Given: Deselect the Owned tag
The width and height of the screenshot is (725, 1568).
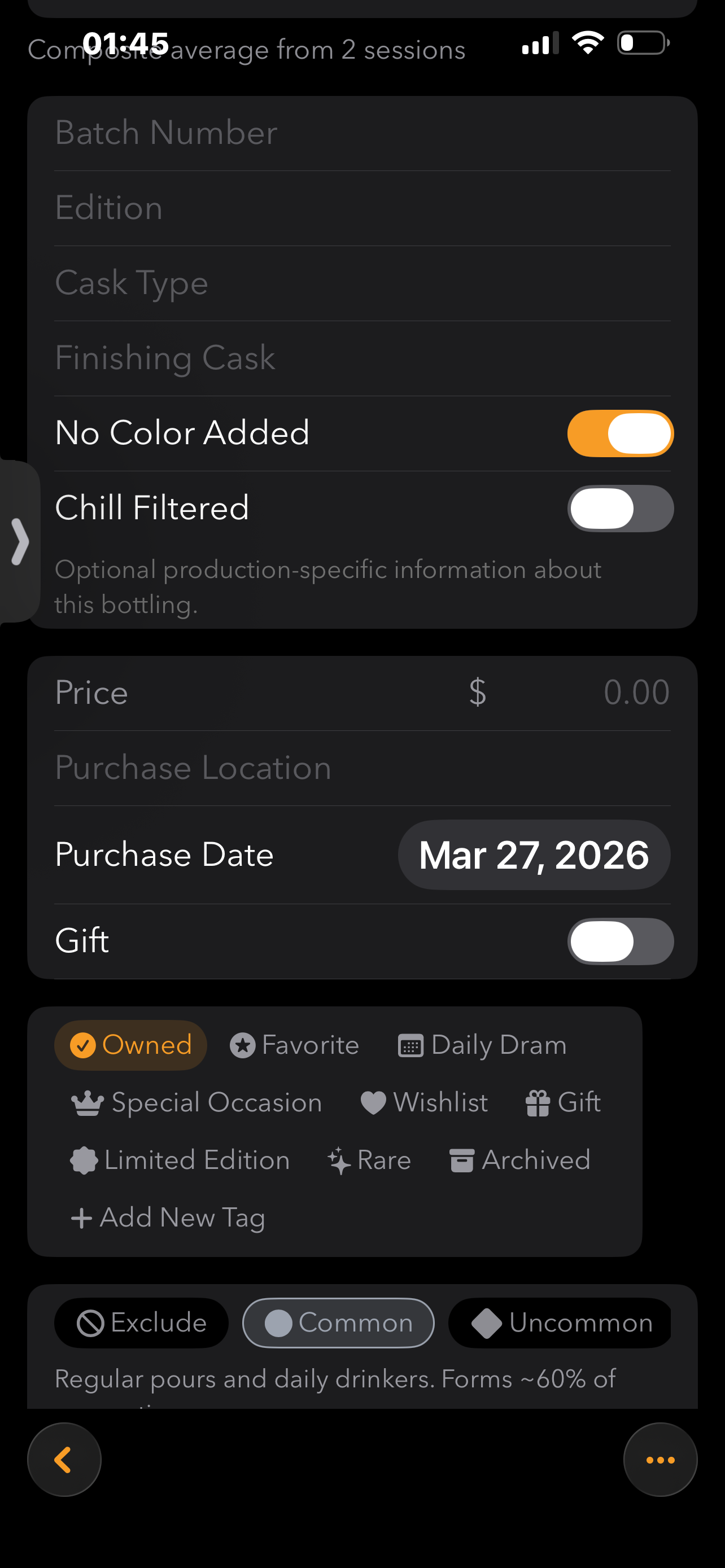Looking at the screenshot, I should coord(130,1045).
